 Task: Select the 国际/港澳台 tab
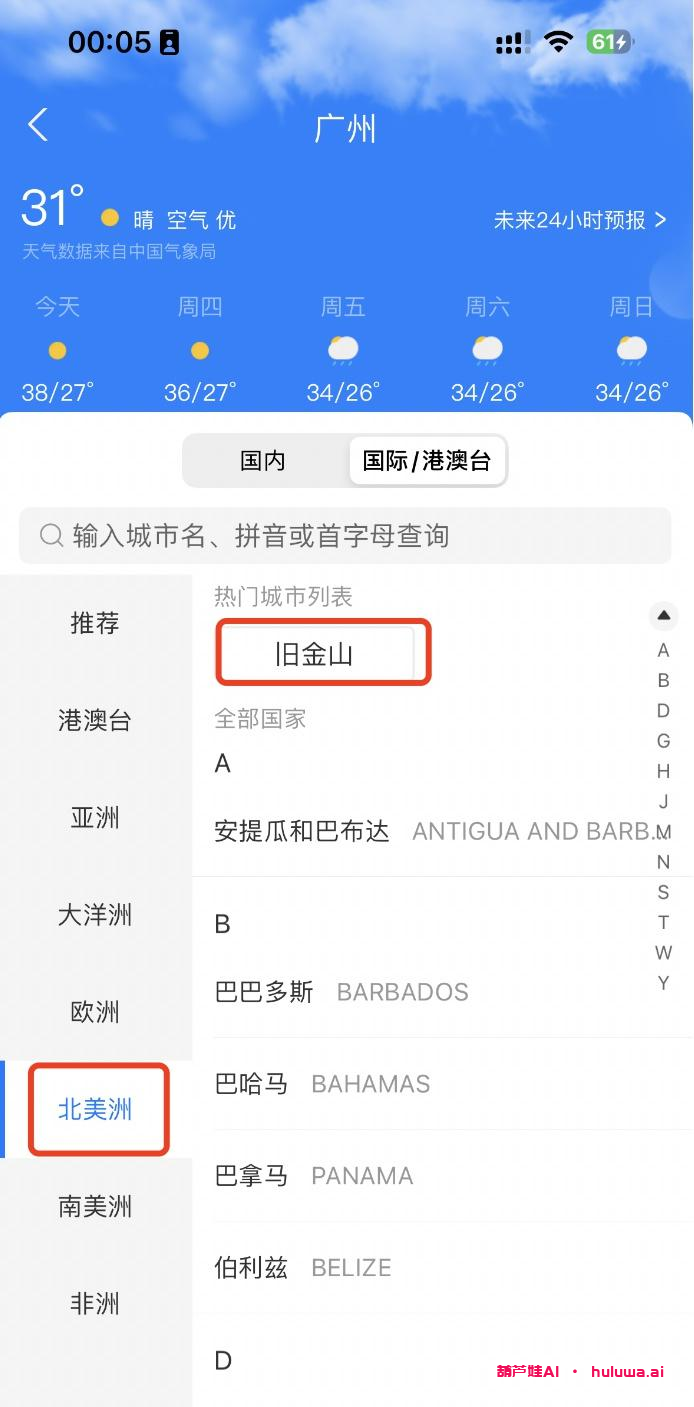point(427,461)
